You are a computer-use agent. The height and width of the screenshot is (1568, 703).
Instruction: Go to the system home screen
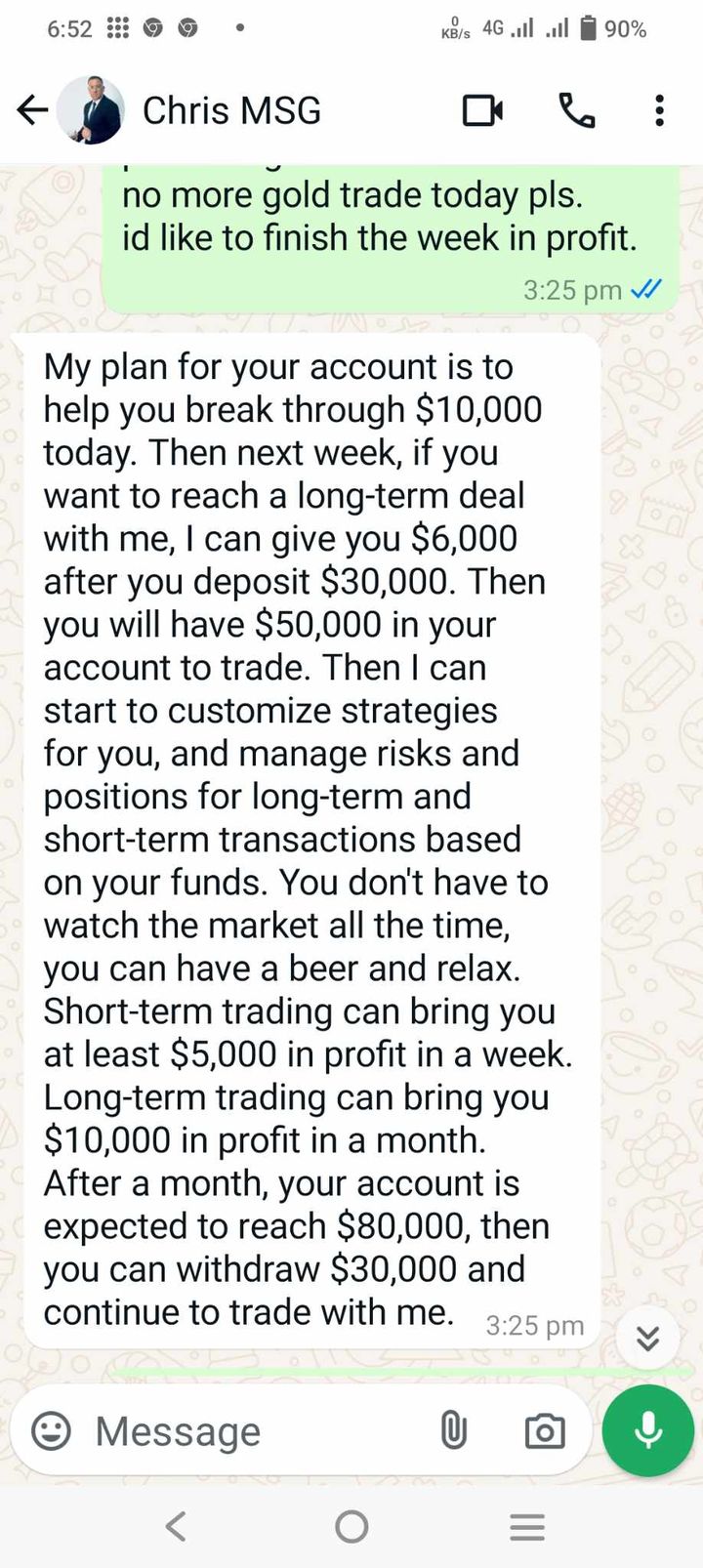pyautogui.click(x=351, y=1526)
